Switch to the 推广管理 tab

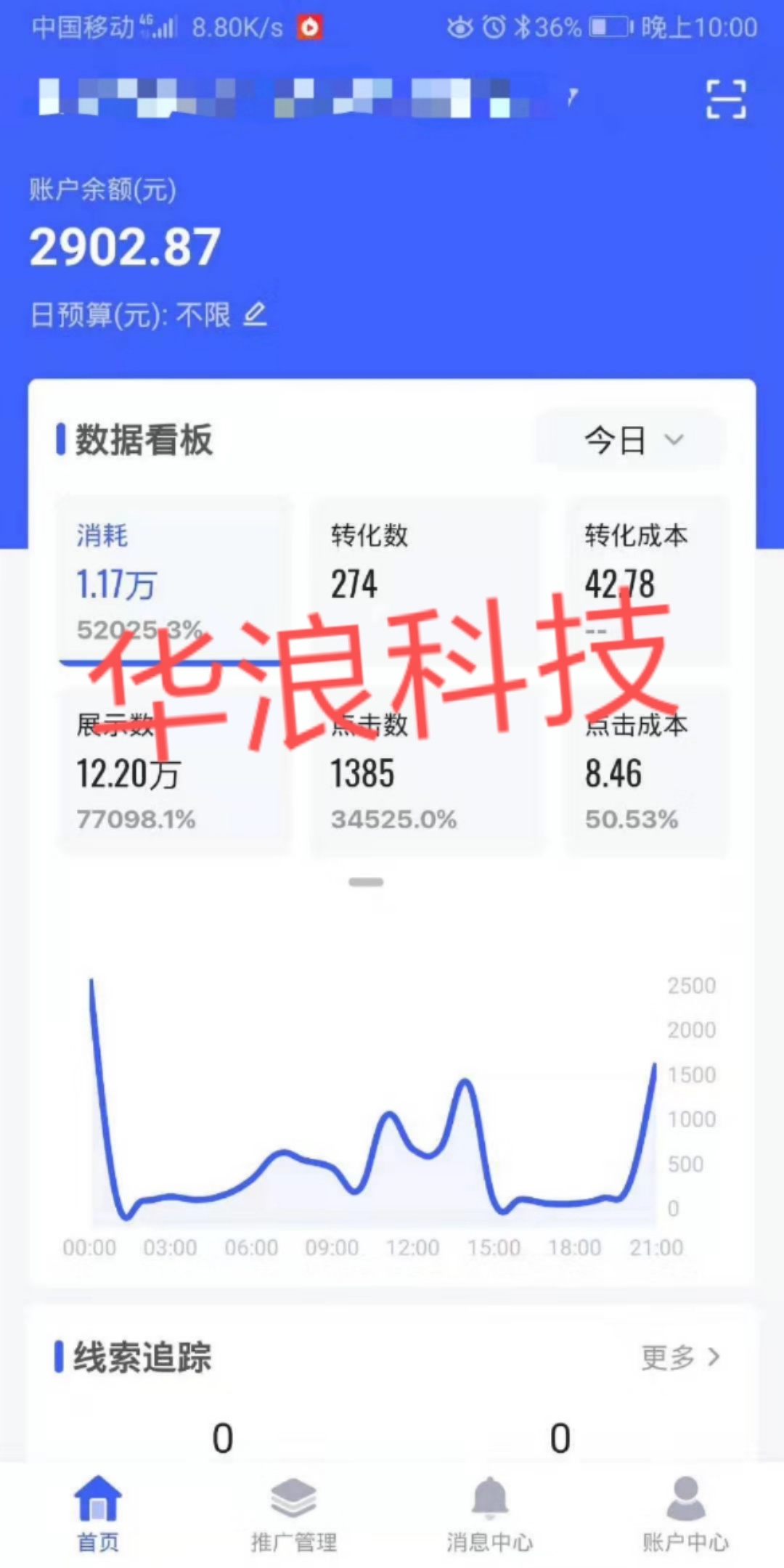pos(294,1513)
